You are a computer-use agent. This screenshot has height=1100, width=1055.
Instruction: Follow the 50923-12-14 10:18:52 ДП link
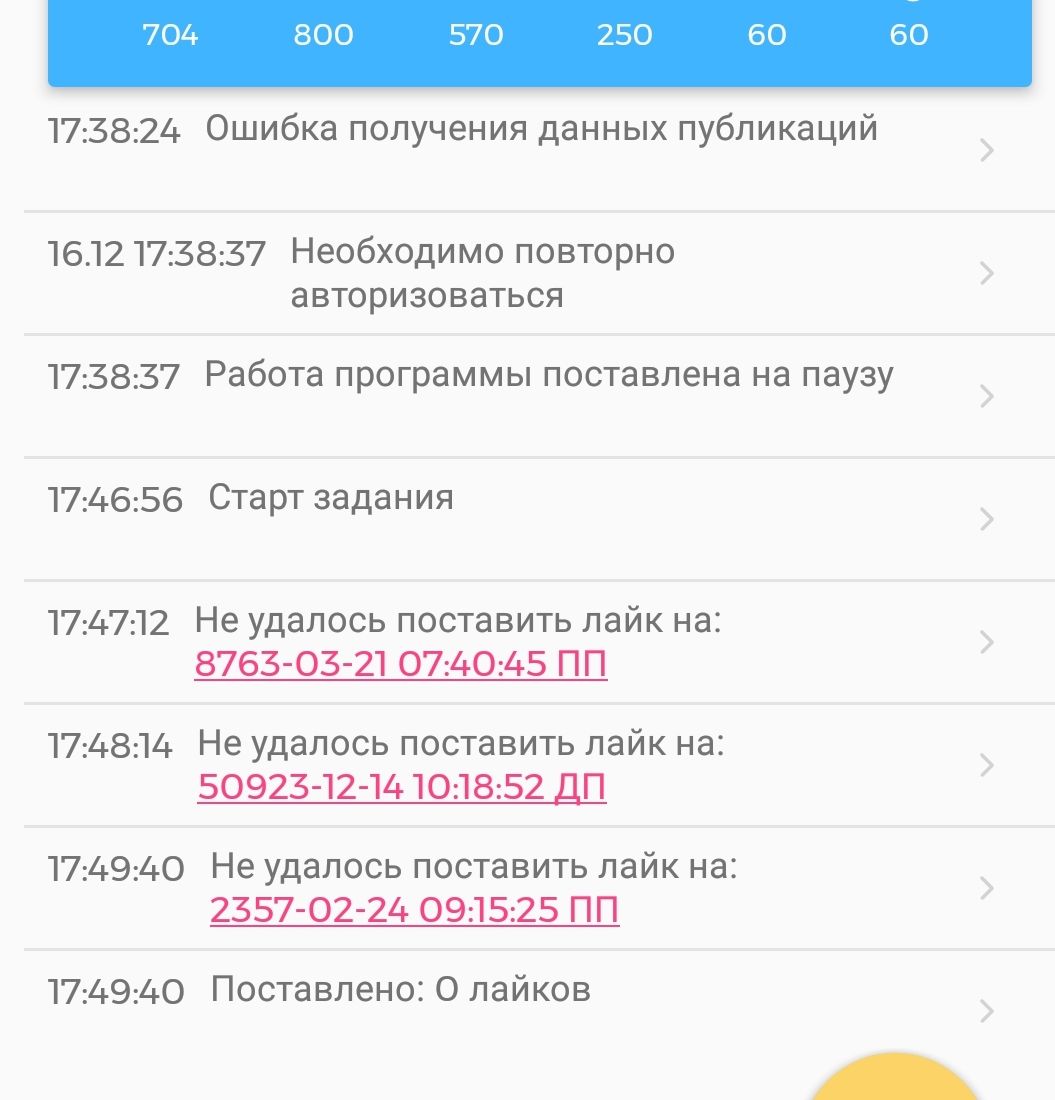pyautogui.click(x=402, y=788)
